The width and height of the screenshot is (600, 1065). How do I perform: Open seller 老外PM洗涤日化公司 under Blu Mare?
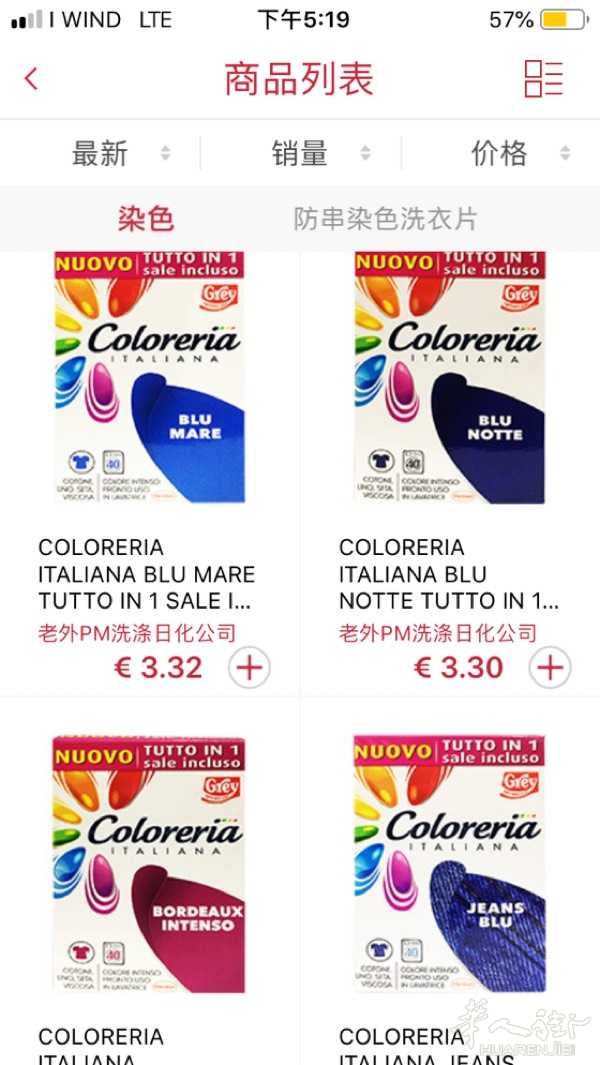(x=137, y=634)
